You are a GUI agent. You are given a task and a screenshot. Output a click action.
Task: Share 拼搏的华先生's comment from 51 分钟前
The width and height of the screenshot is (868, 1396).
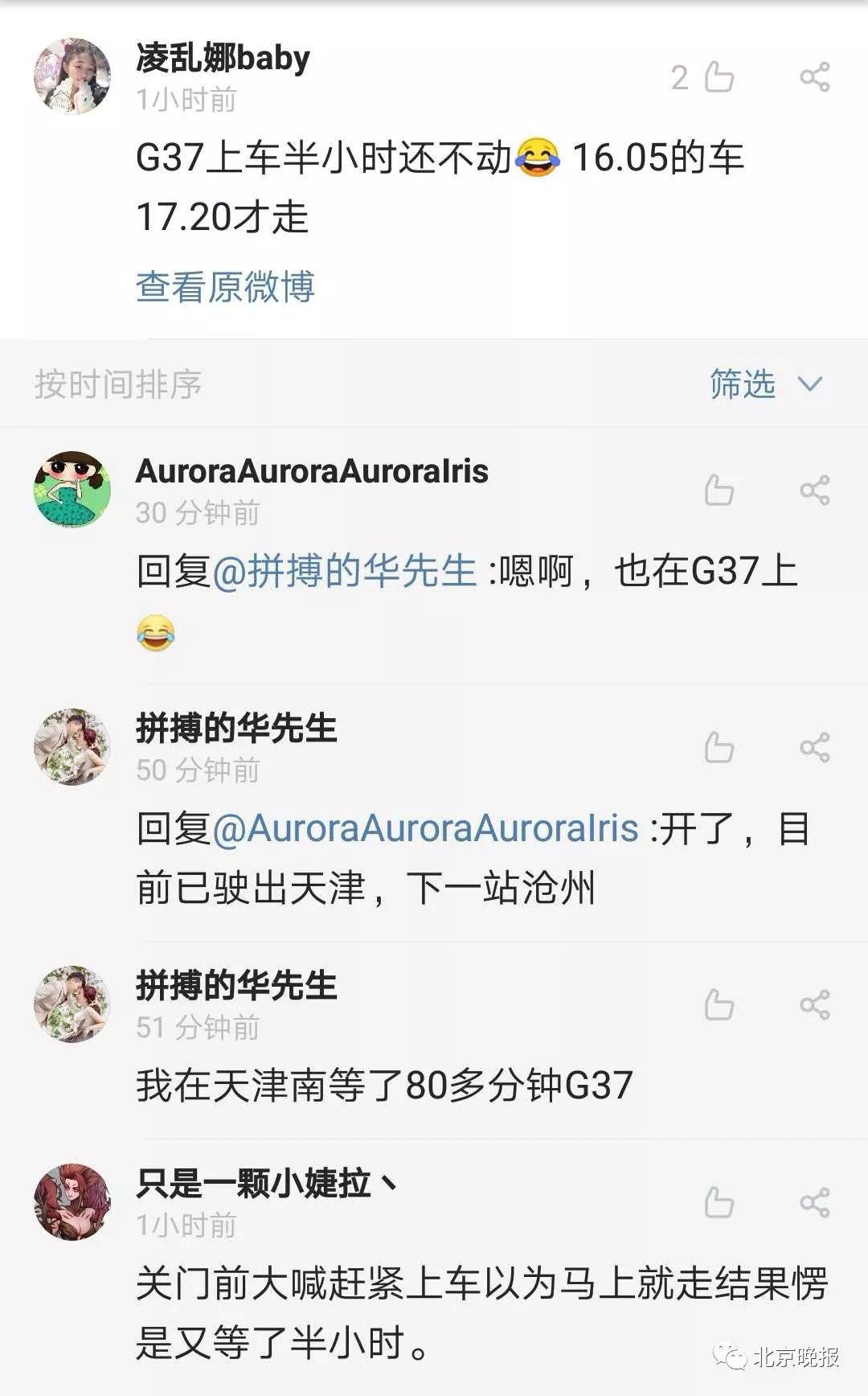coord(814,1005)
